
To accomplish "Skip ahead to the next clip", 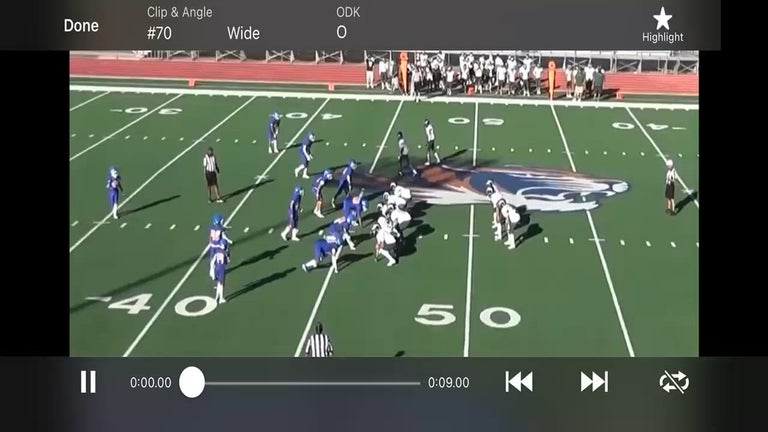I will 594,382.
